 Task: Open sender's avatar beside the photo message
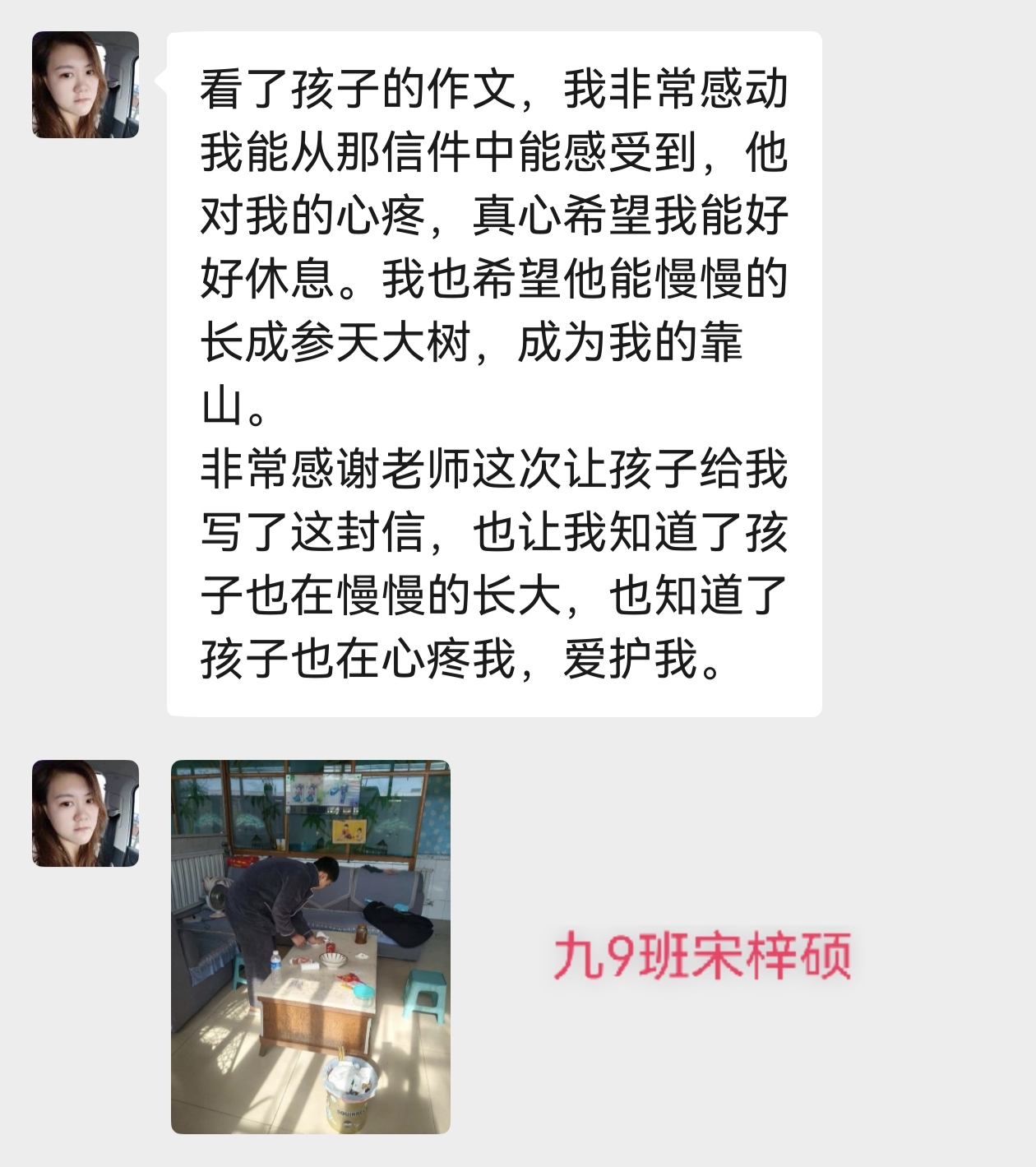[86, 813]
